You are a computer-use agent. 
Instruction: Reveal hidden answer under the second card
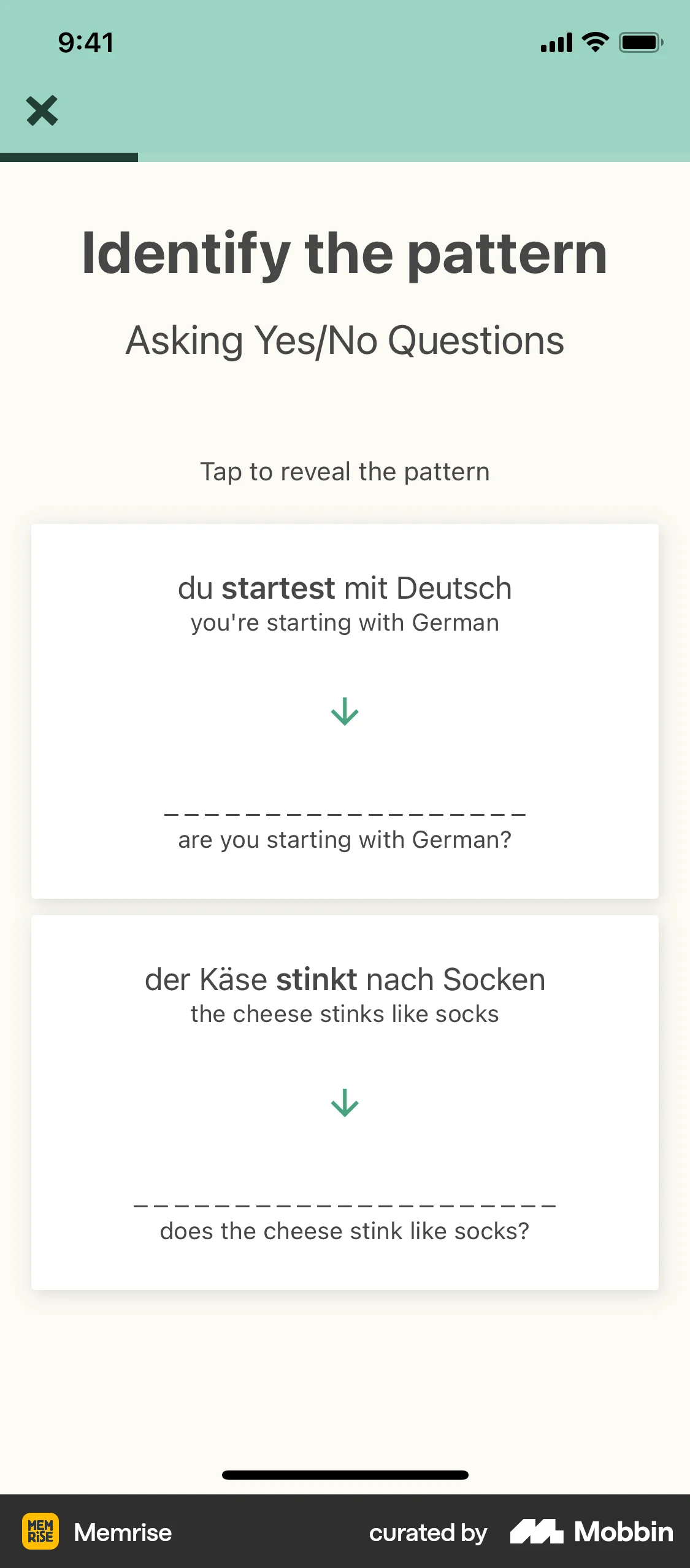pos(345,1204)
